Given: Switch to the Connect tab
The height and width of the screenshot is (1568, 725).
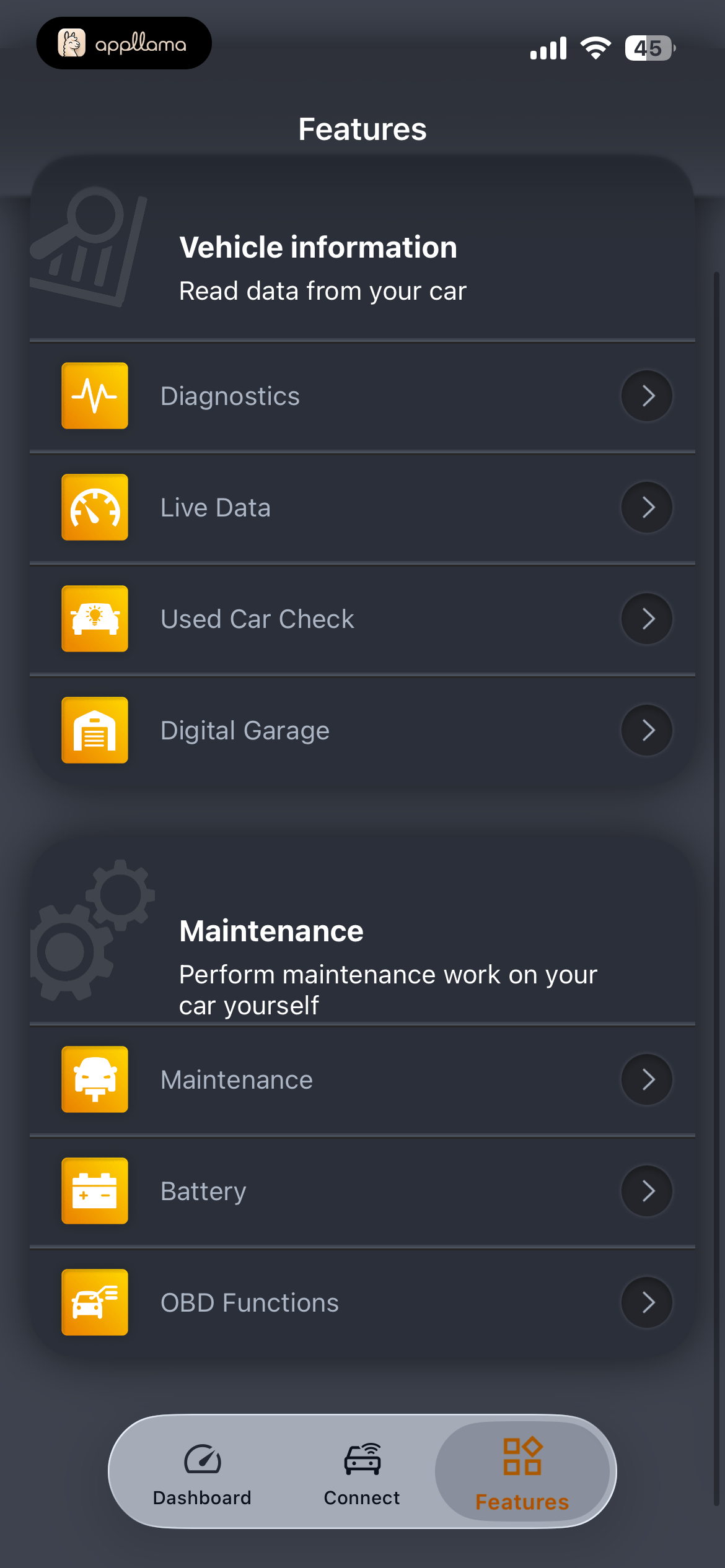Looking at the screenshot, I should 362,1473.
